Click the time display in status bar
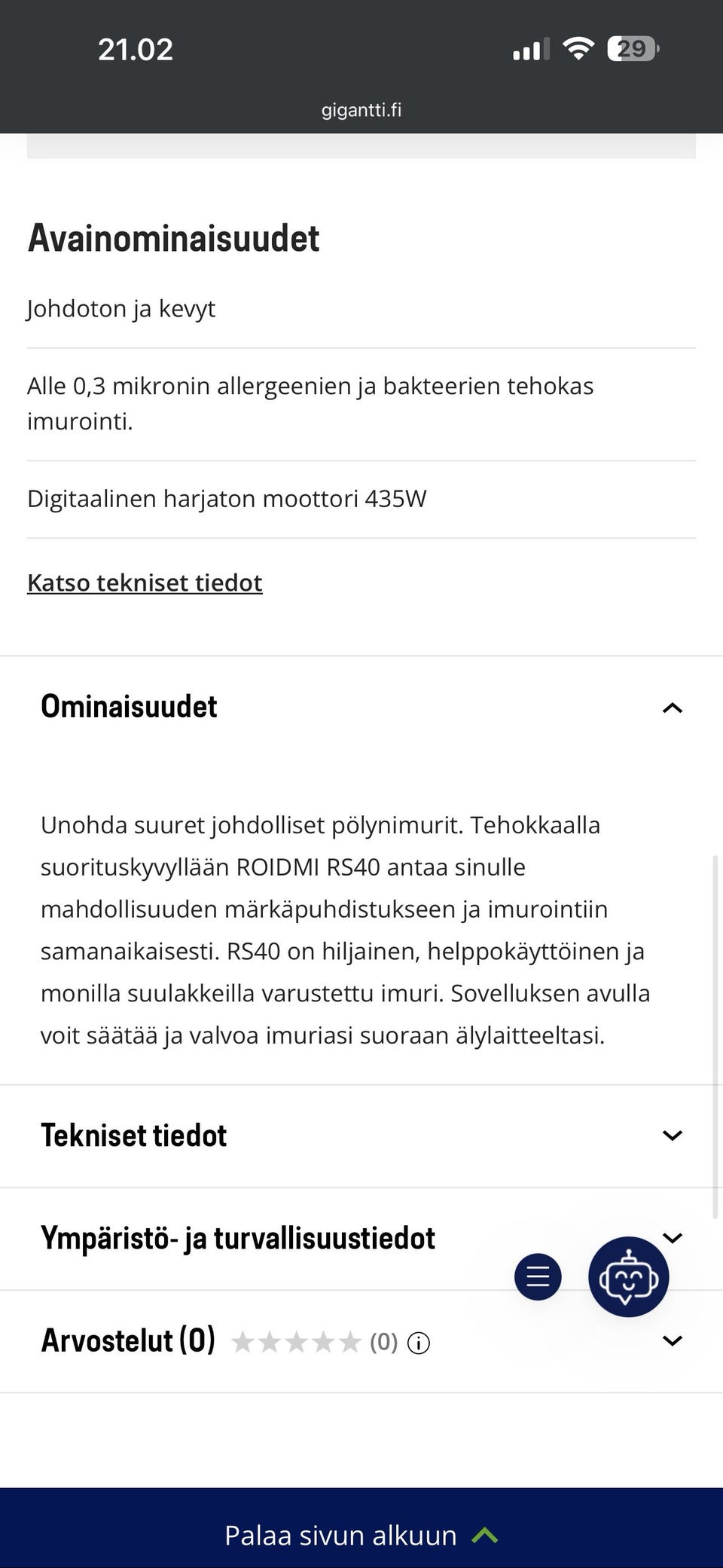Image resolution: width=723 pixels, height=1568 pixels. tap(136, 48)
